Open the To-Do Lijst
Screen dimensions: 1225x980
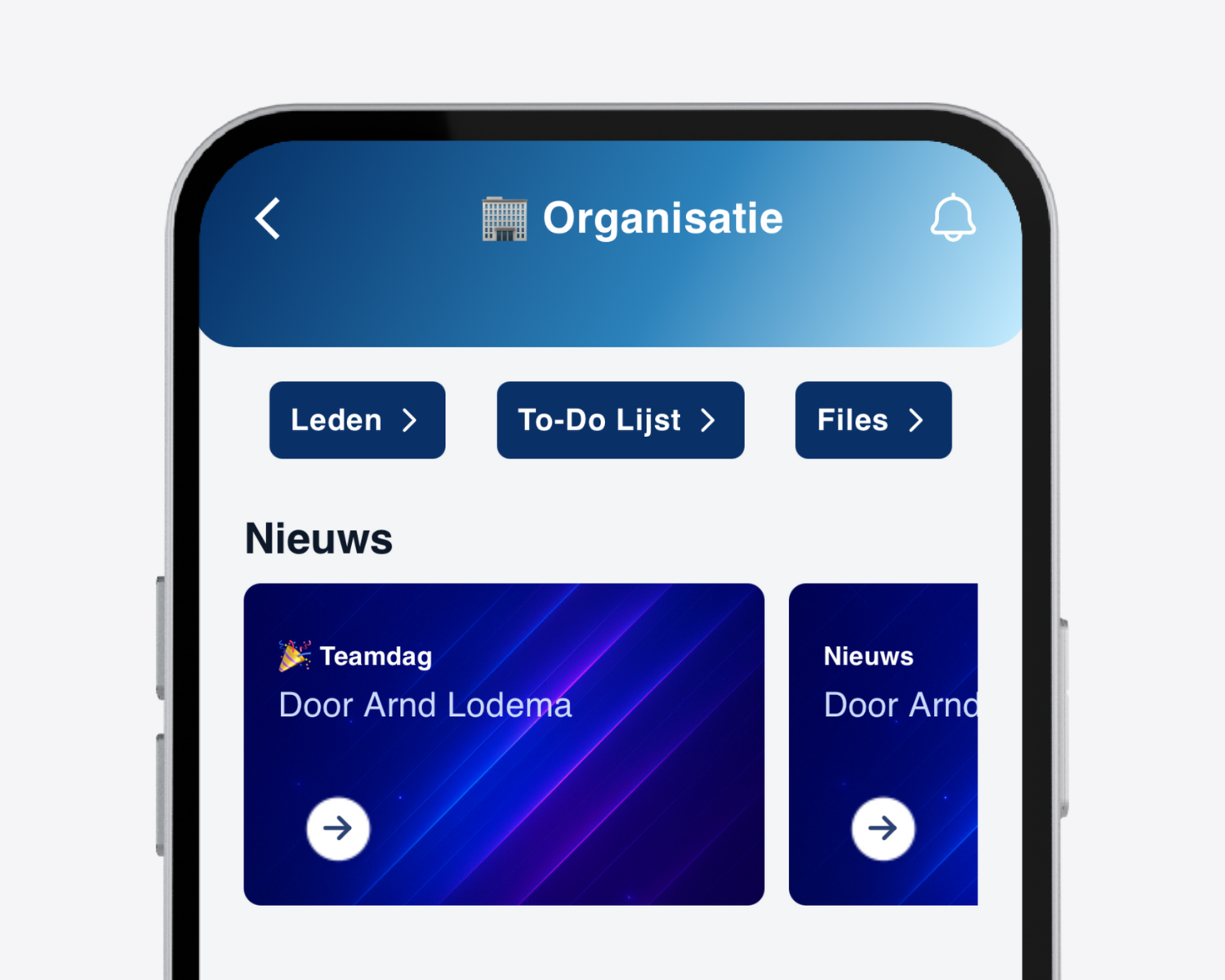pyautogui.click(x=620, y=420)
